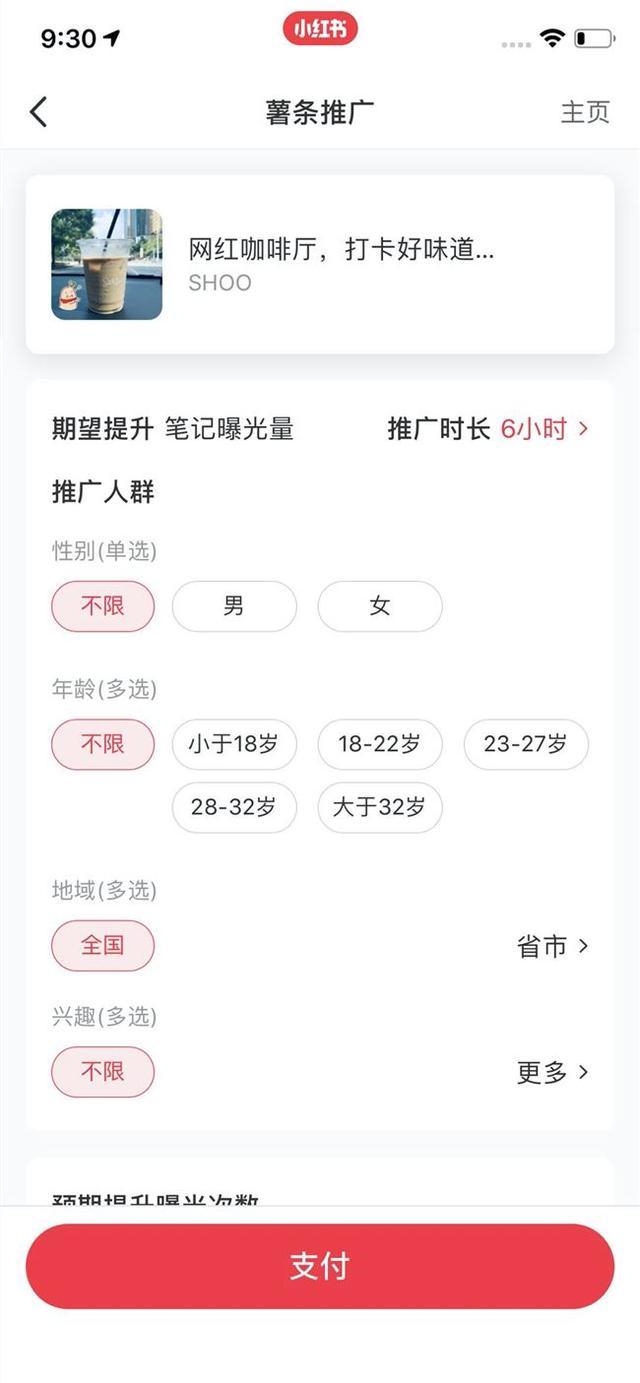Select the 23-27岁 age chip

pyautogui.click(x=526, y=744)
